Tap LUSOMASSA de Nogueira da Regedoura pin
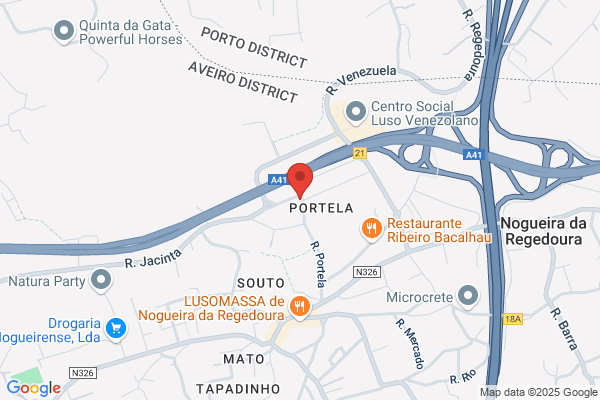Viewport: 600px width, 400px height. [x=300, y=307]
